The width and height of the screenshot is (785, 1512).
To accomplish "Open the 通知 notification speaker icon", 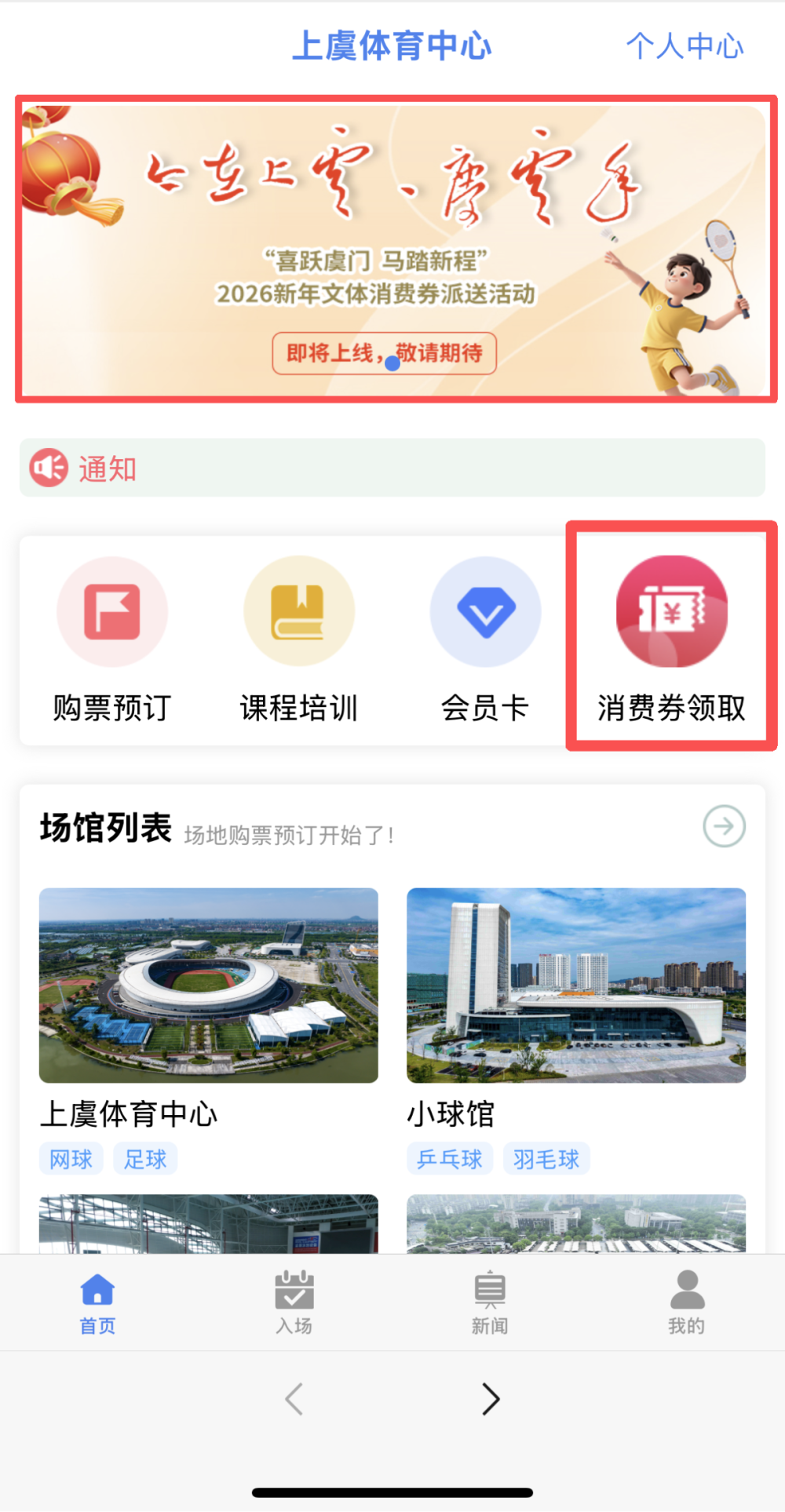I will coord(49,468).
